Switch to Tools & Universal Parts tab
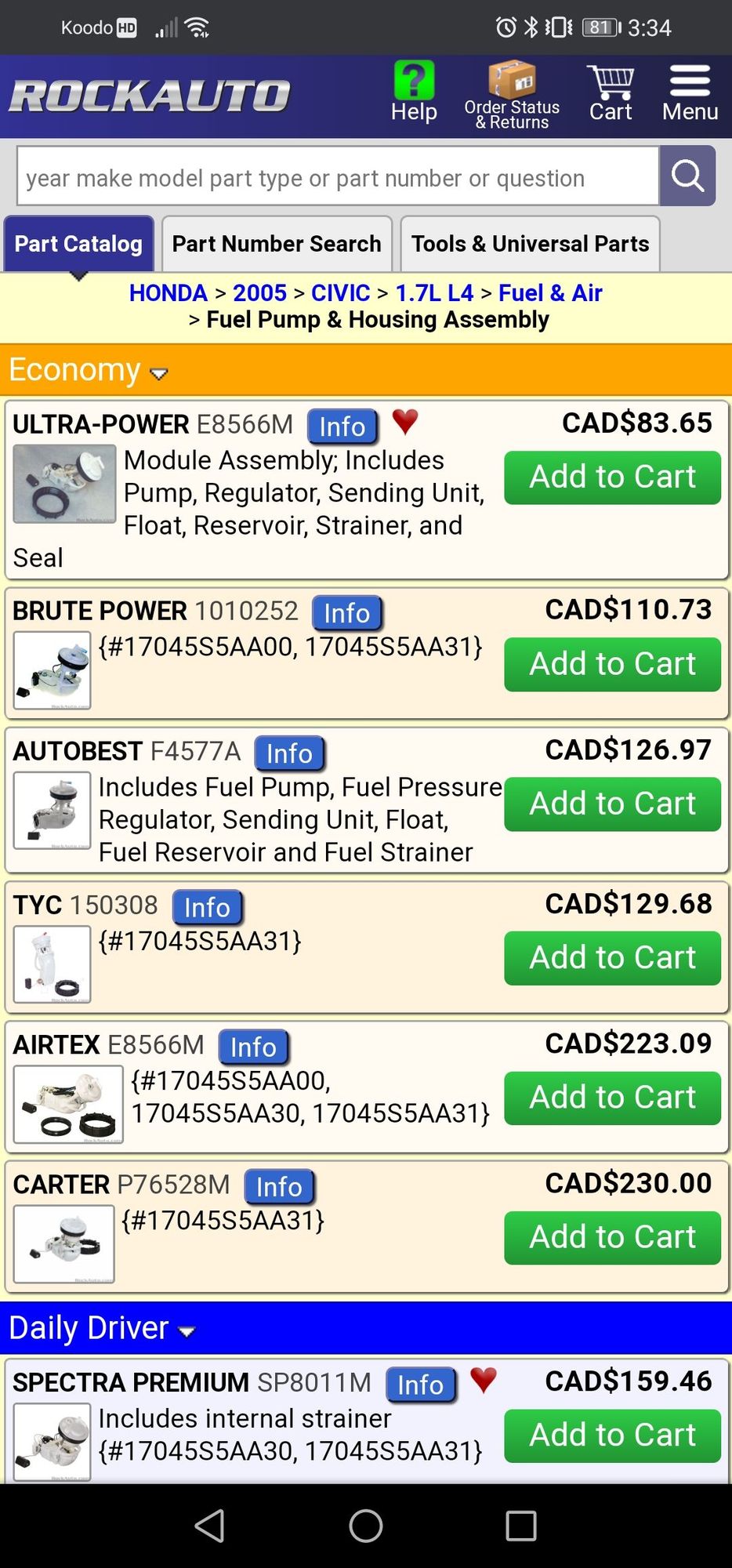Screen dimensions: 732x1568 [x=530, y=244]
